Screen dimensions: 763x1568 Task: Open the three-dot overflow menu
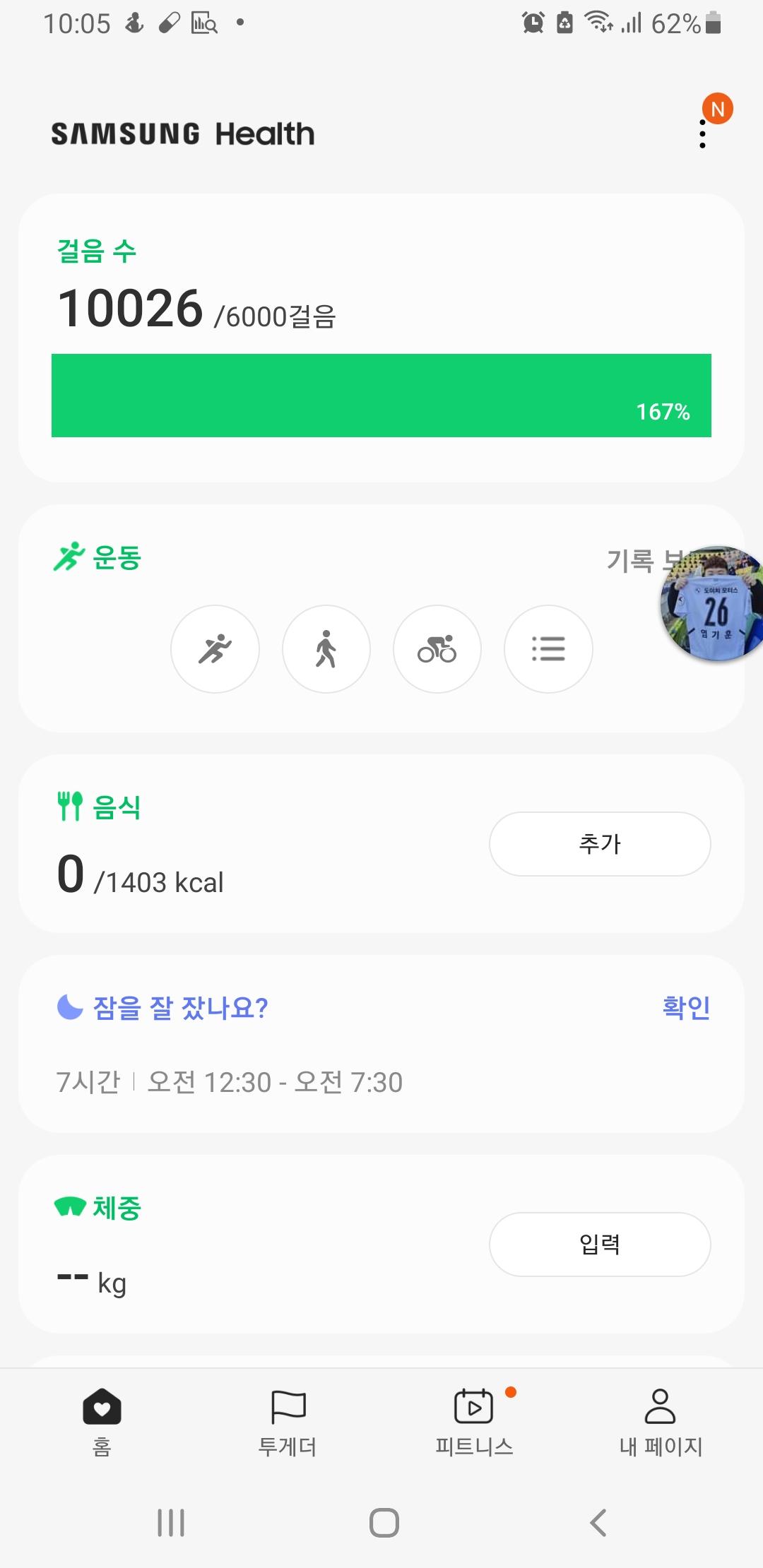point(702,133)
